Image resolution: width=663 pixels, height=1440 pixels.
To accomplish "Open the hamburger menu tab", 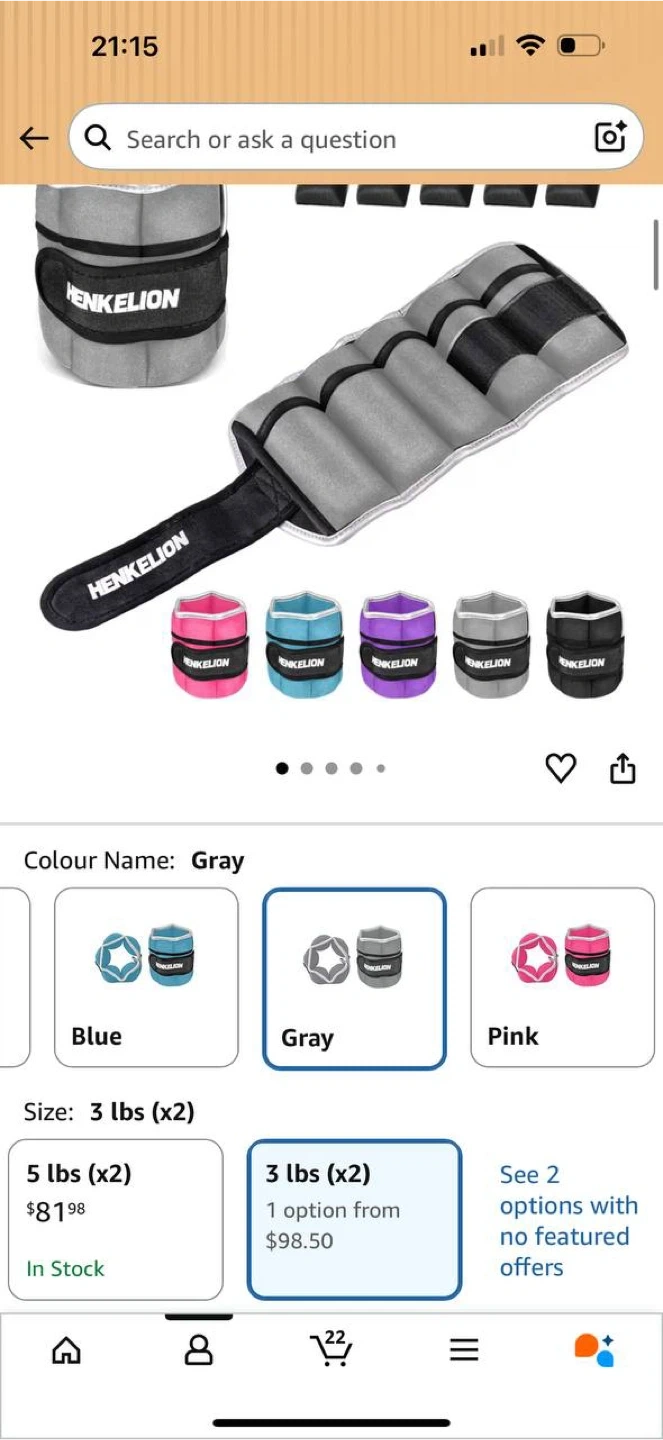I will coord(464,1351).
